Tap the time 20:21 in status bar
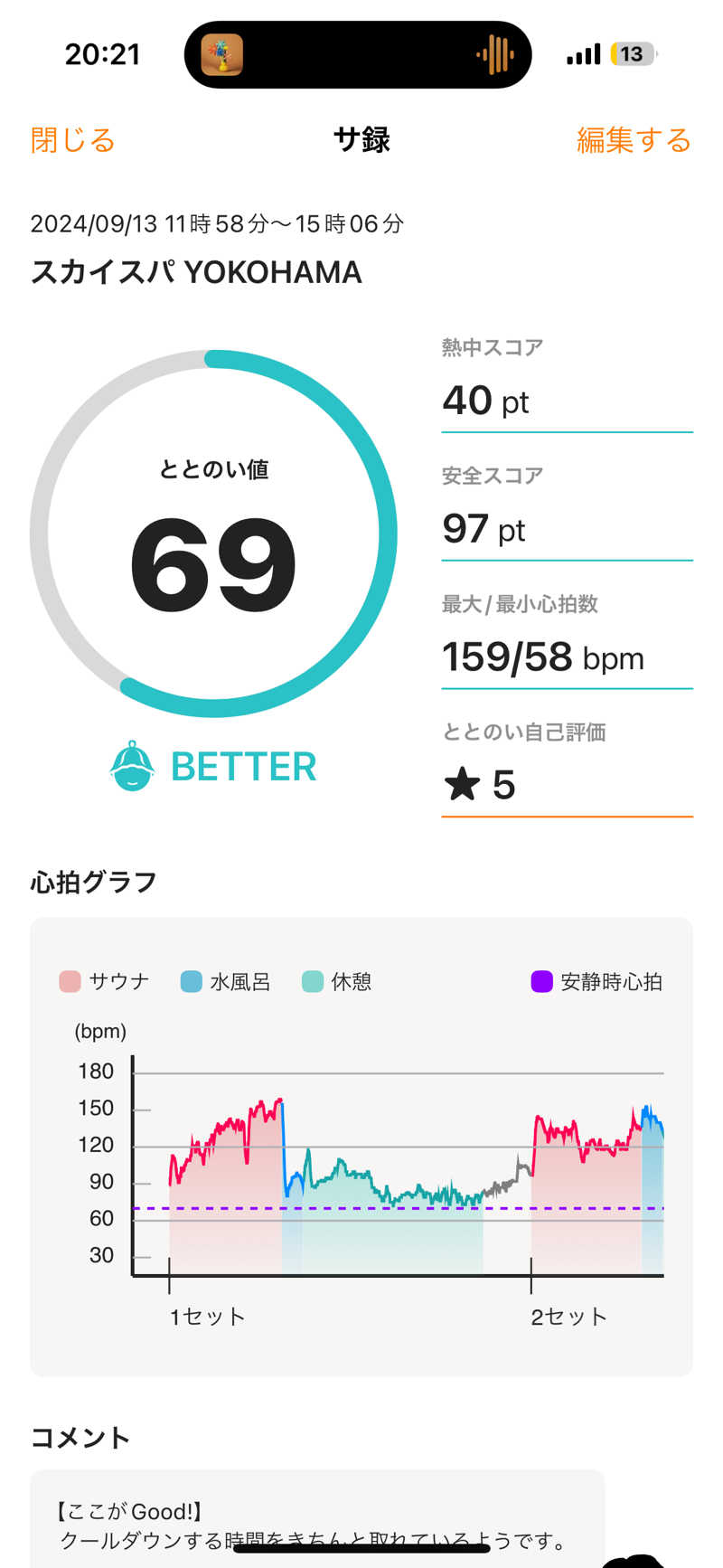 click(102, 53)
